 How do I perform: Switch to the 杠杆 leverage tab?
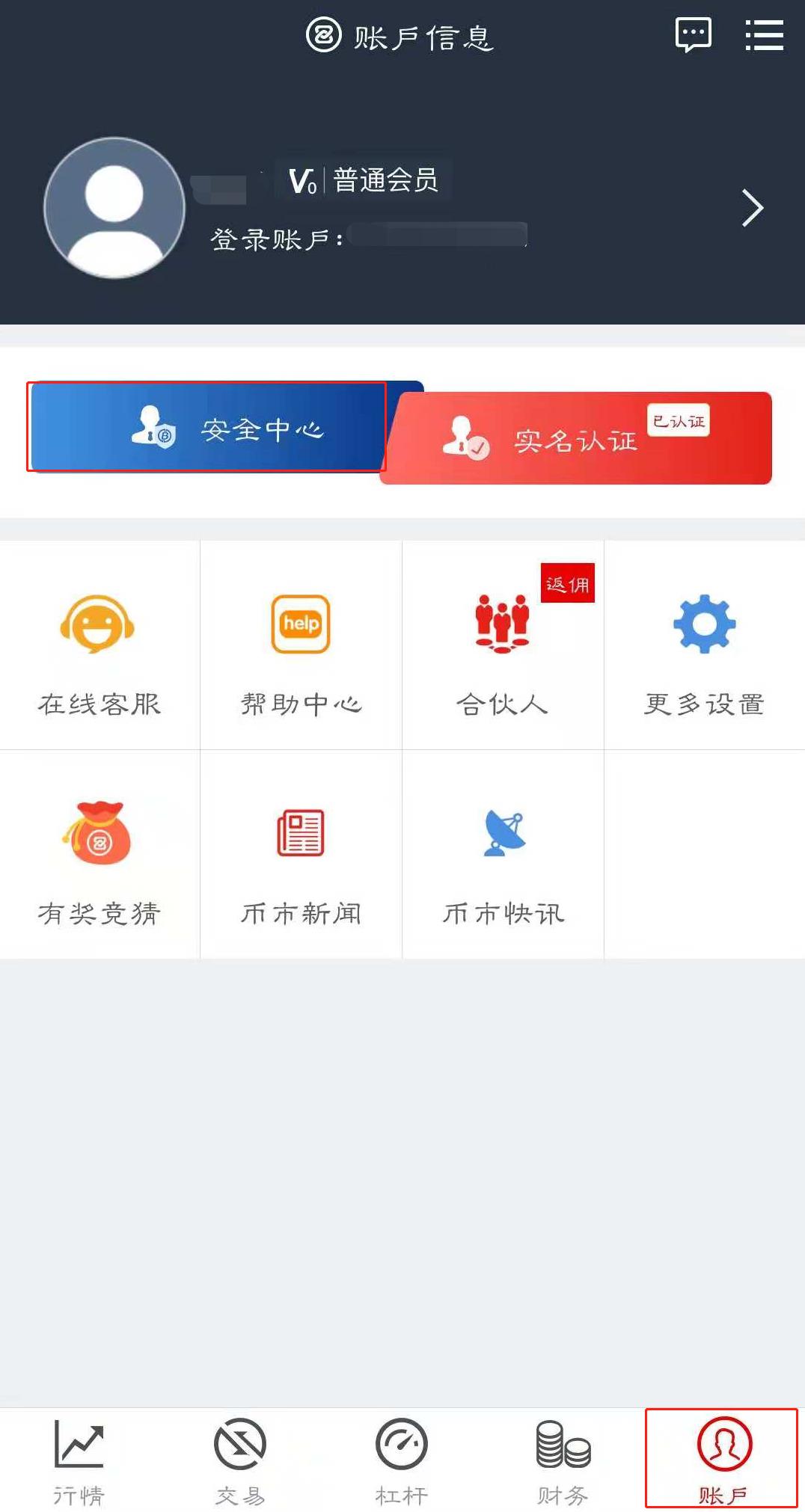pos(402,1460)
